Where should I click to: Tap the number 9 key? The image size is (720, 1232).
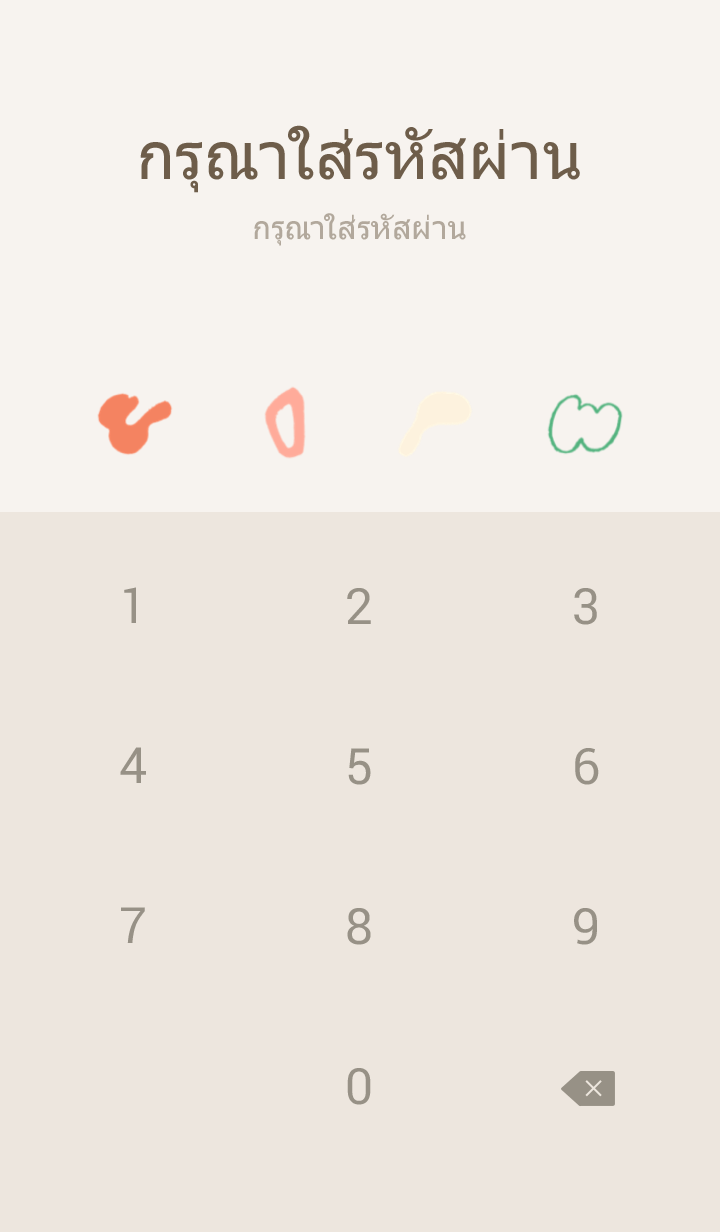click(x=585, y=927)
